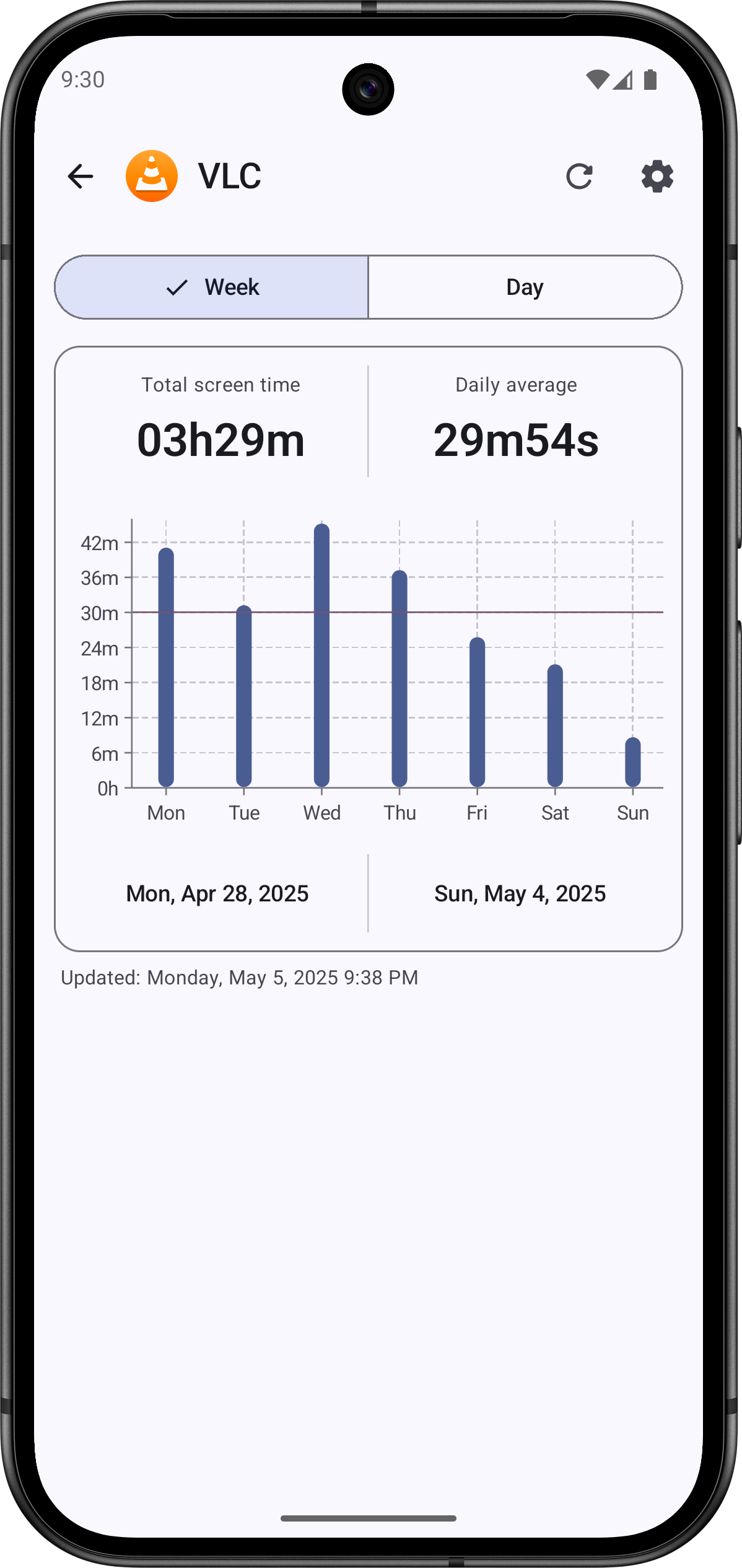Refresh the VLC usage stats
Image resolution: width=742 pixels, height=1568 pixels.
tap(579, 177)
